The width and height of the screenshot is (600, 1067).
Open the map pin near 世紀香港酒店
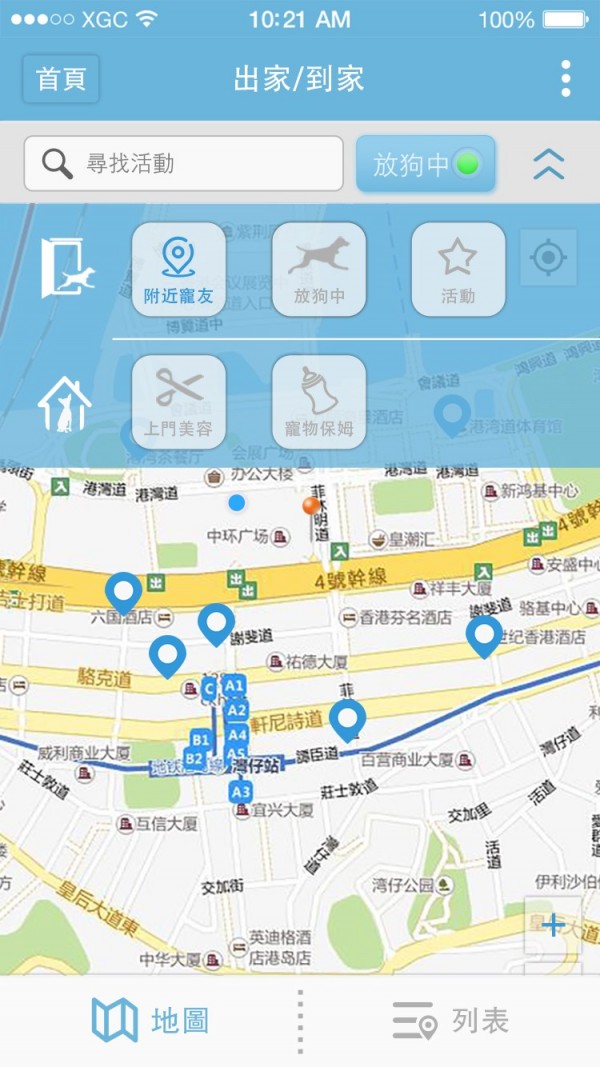point(484,635)
